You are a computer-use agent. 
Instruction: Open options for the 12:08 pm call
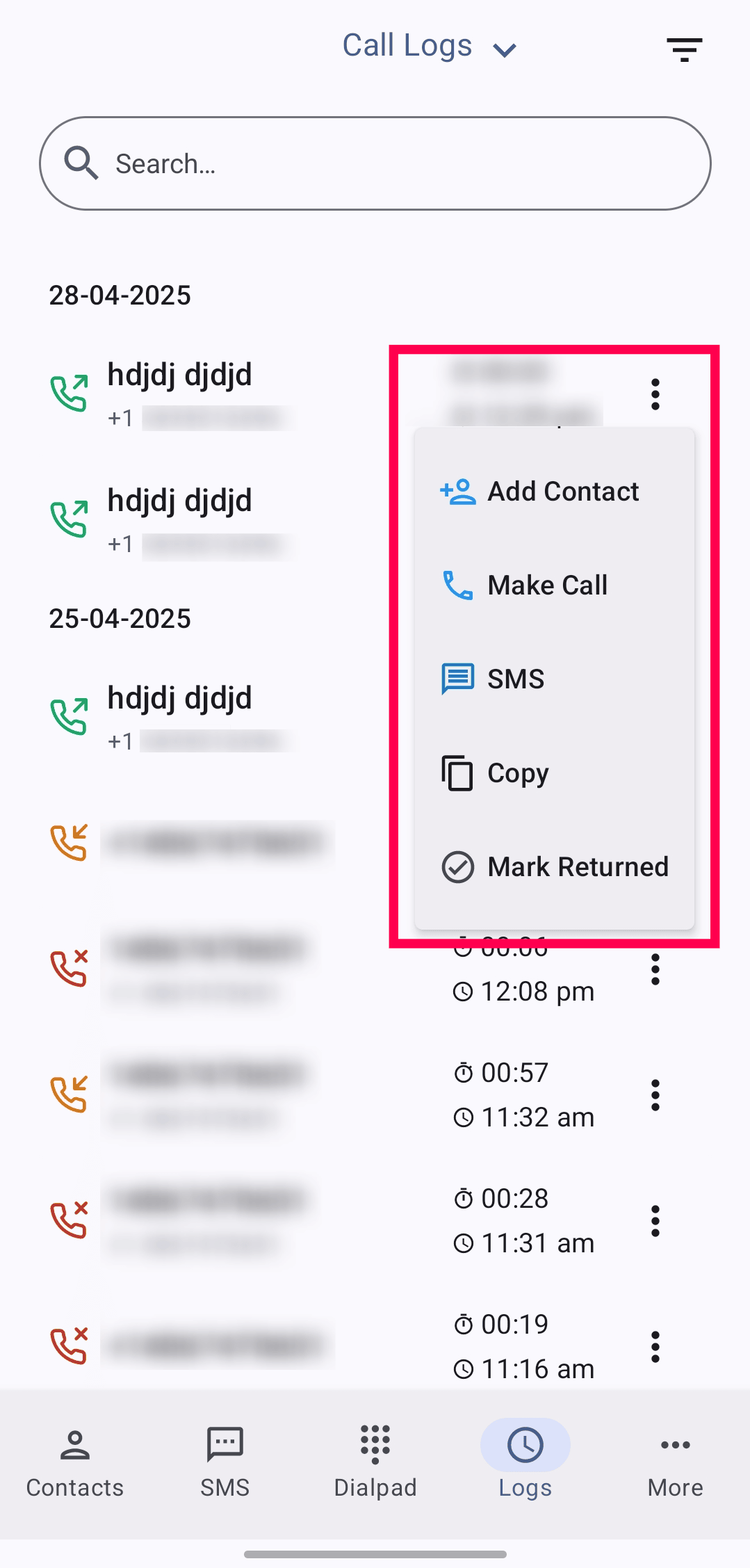pyautogui.click(x=655, y=969)
